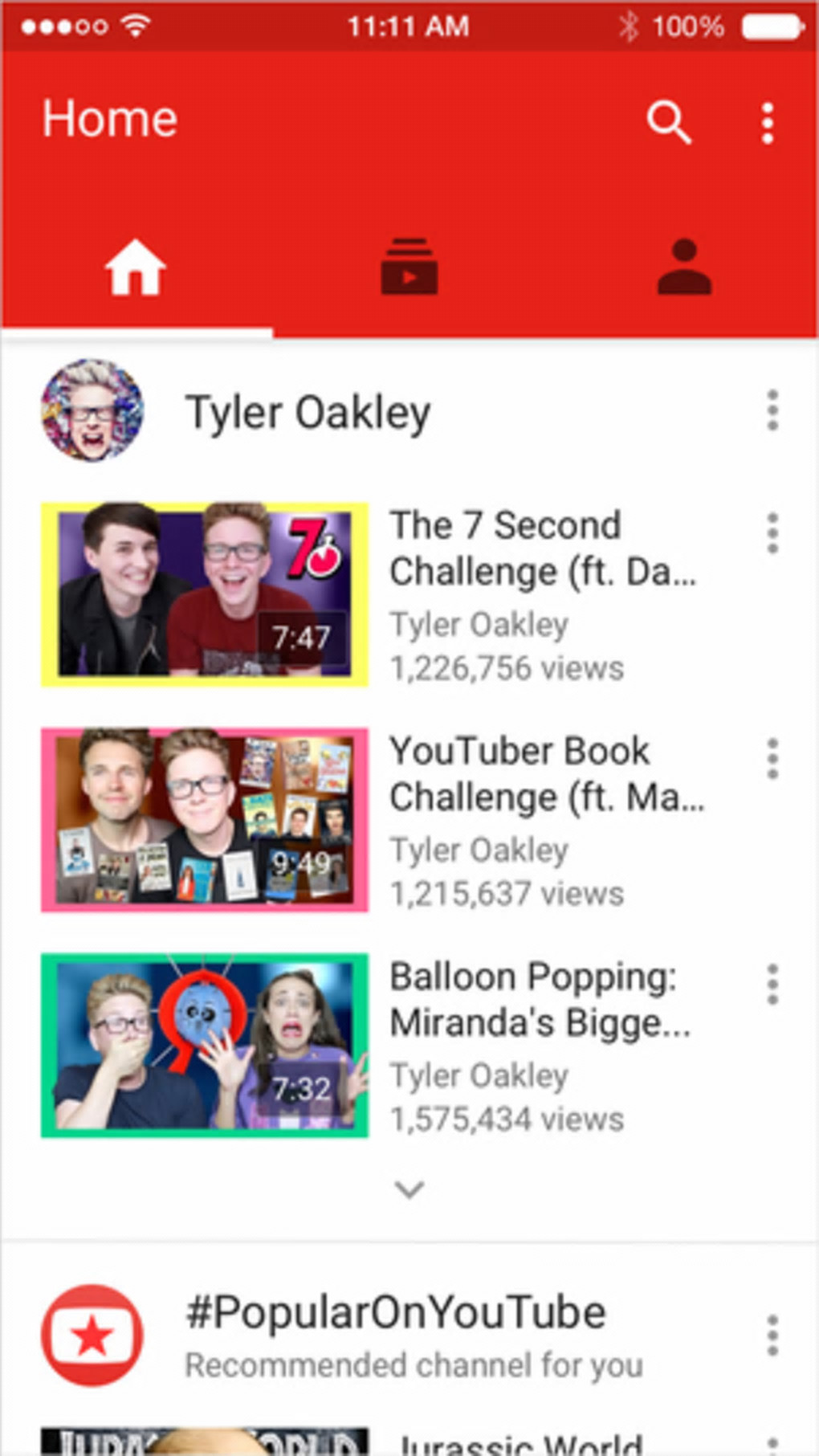Play The 7 Second Challenge video

(205, 594)
